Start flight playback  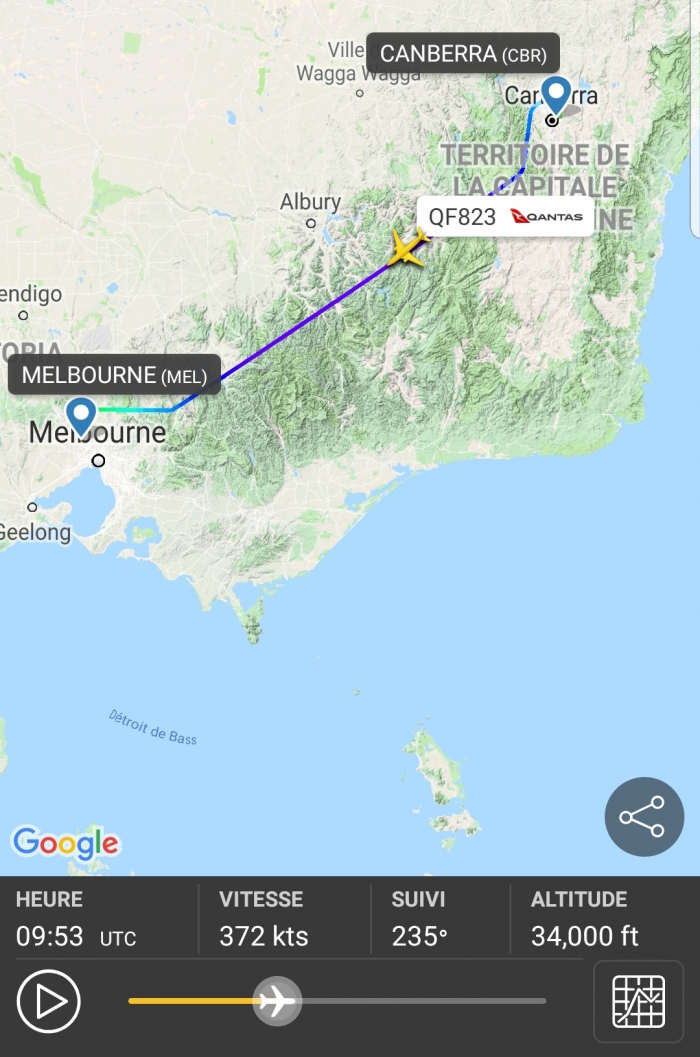point(48,1001)
